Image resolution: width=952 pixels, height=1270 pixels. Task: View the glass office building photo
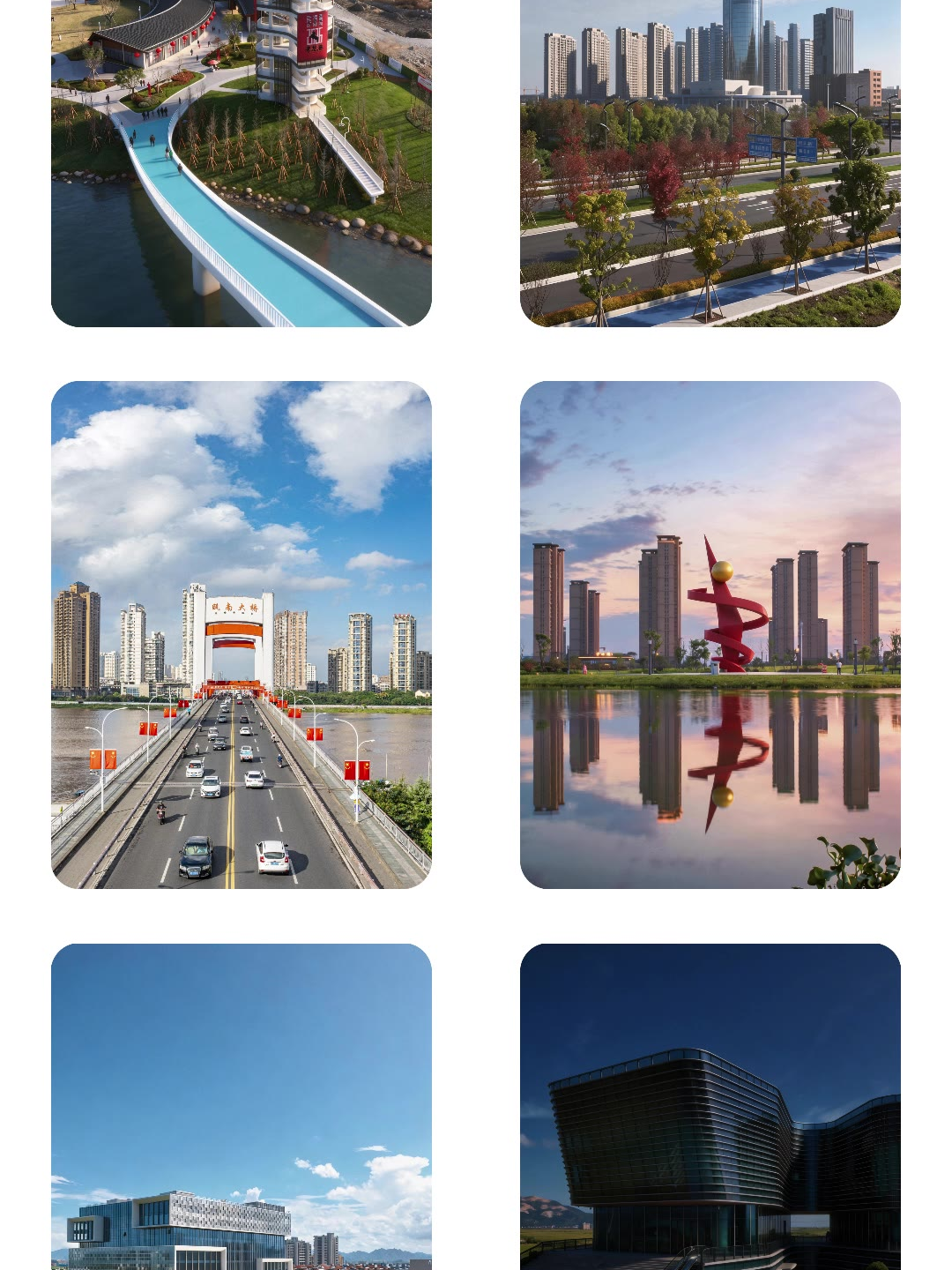(x=241, y=1107)
